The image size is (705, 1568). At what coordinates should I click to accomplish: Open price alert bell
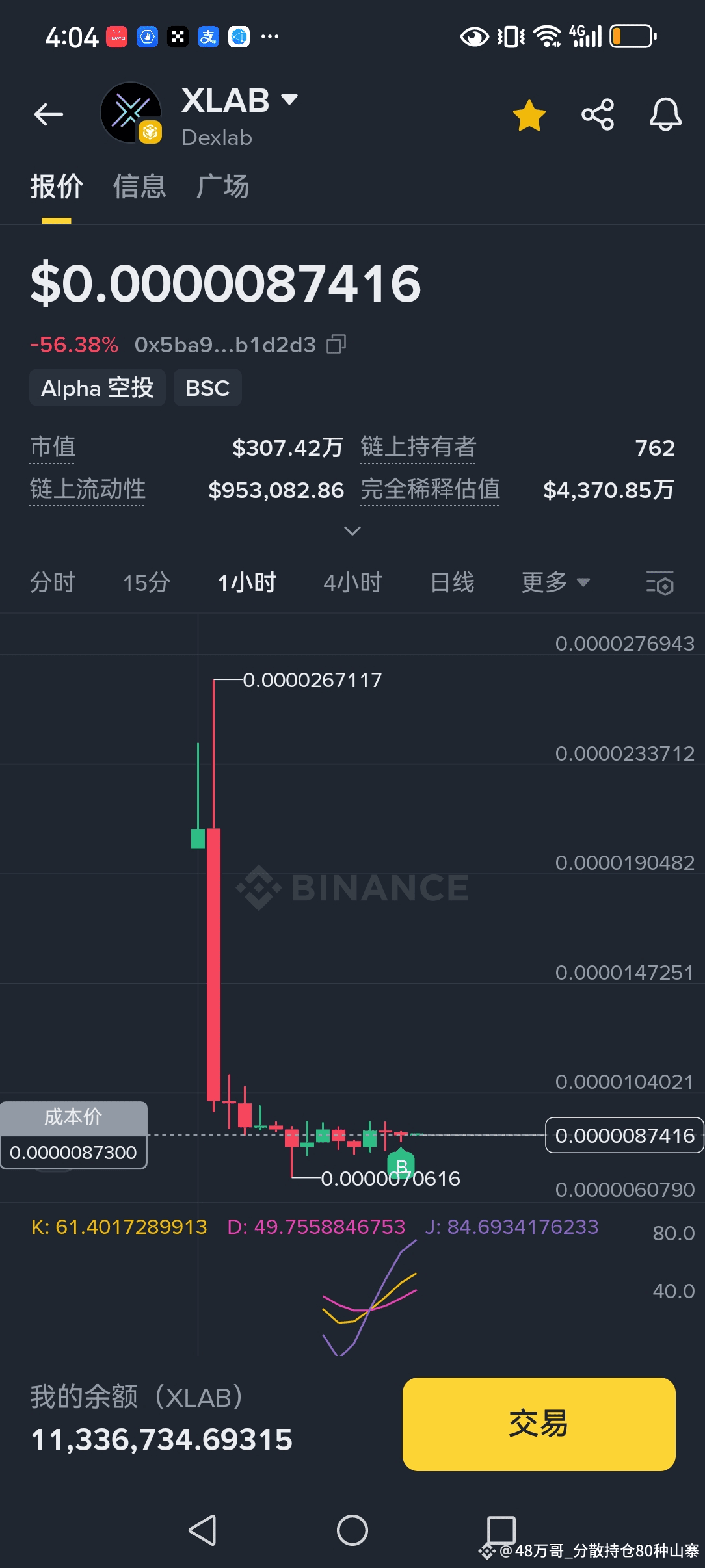pyautogui.click(x=665, y=115)
